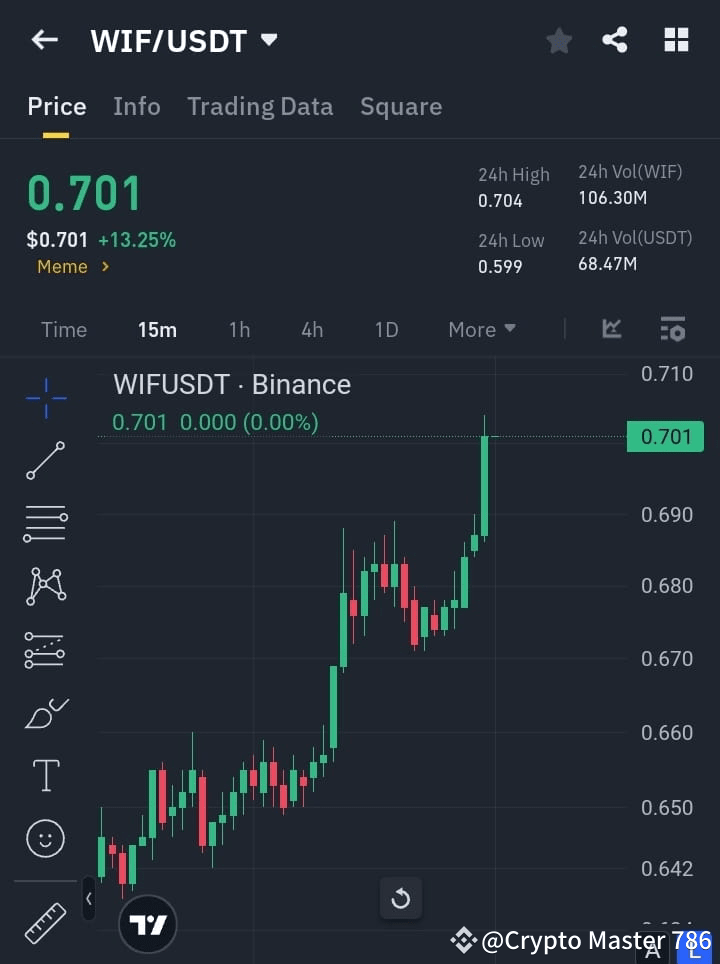
Task: Select the ruler measurement tool
Action: tap(45, 922)
